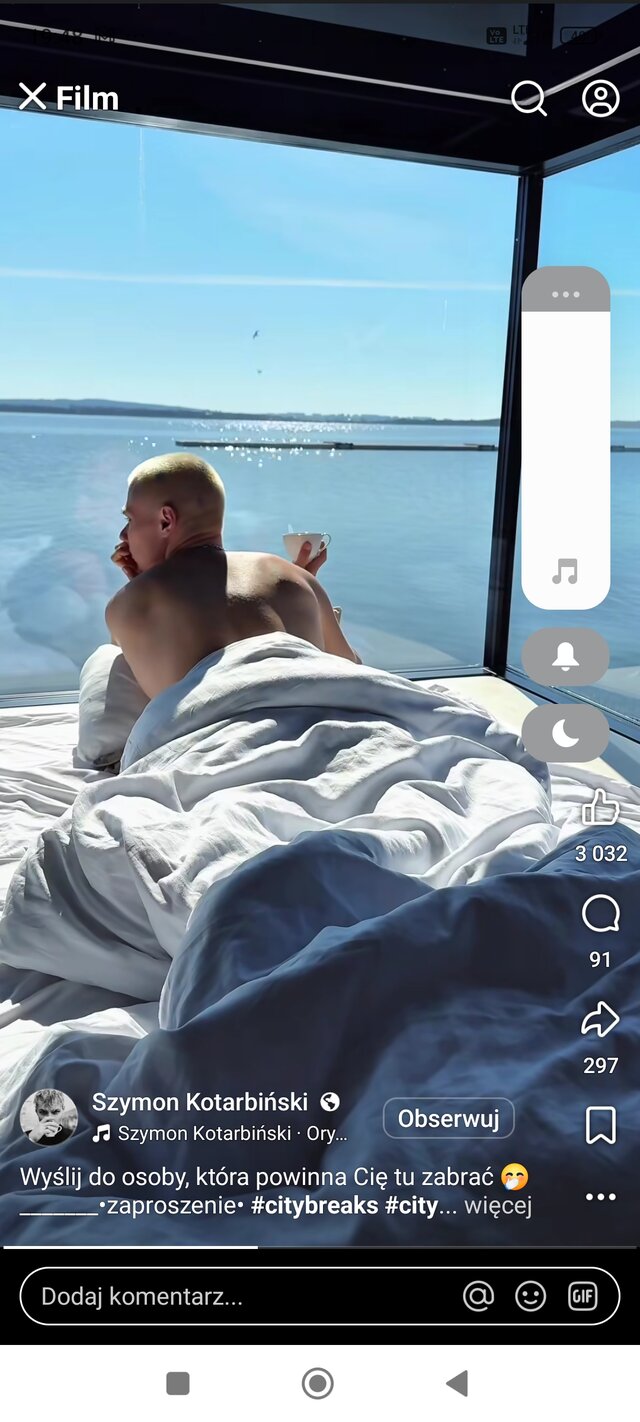The image size is (640, 1422).
Task: Save the video with the bookmark icon
Action: 600,1126
